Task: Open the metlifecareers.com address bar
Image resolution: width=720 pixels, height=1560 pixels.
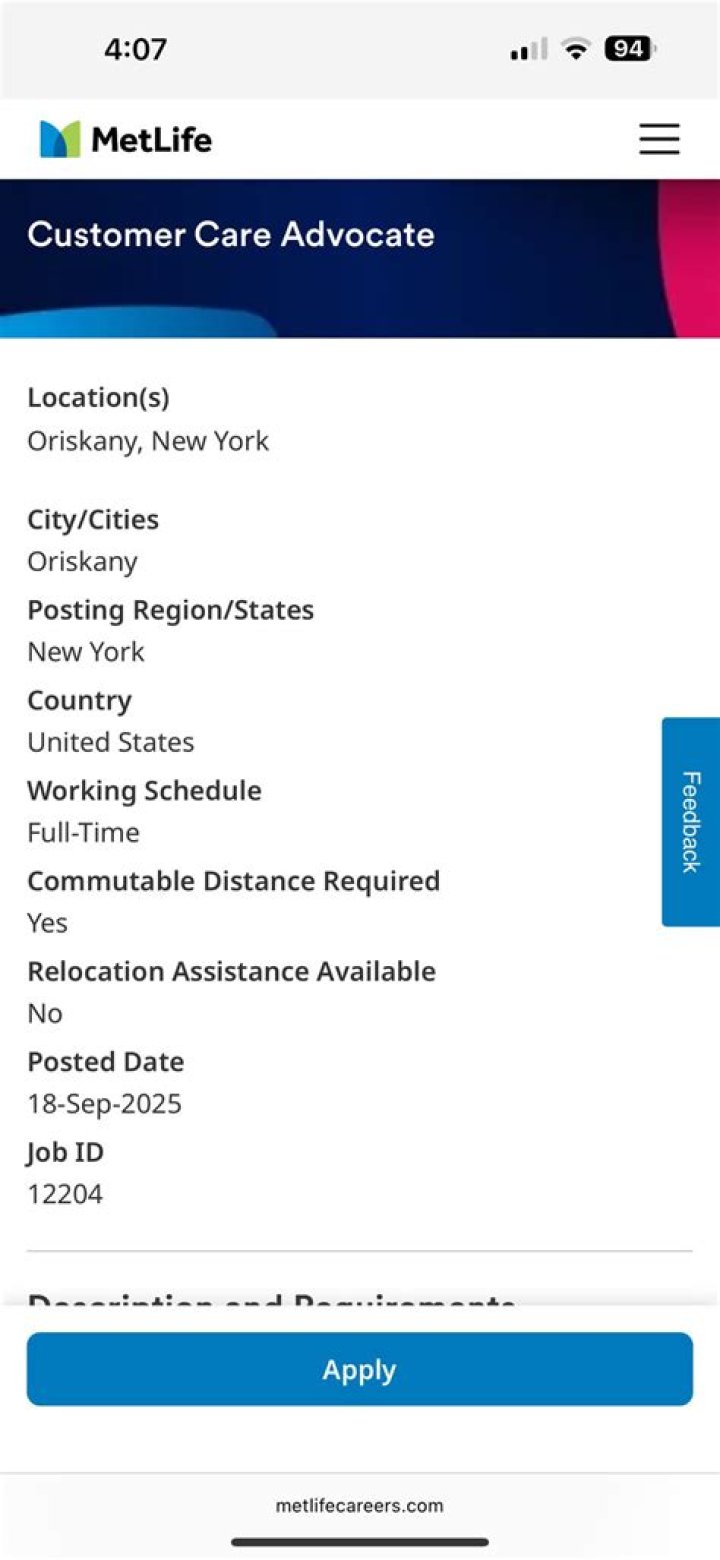Action: [x=360, y=1505]
